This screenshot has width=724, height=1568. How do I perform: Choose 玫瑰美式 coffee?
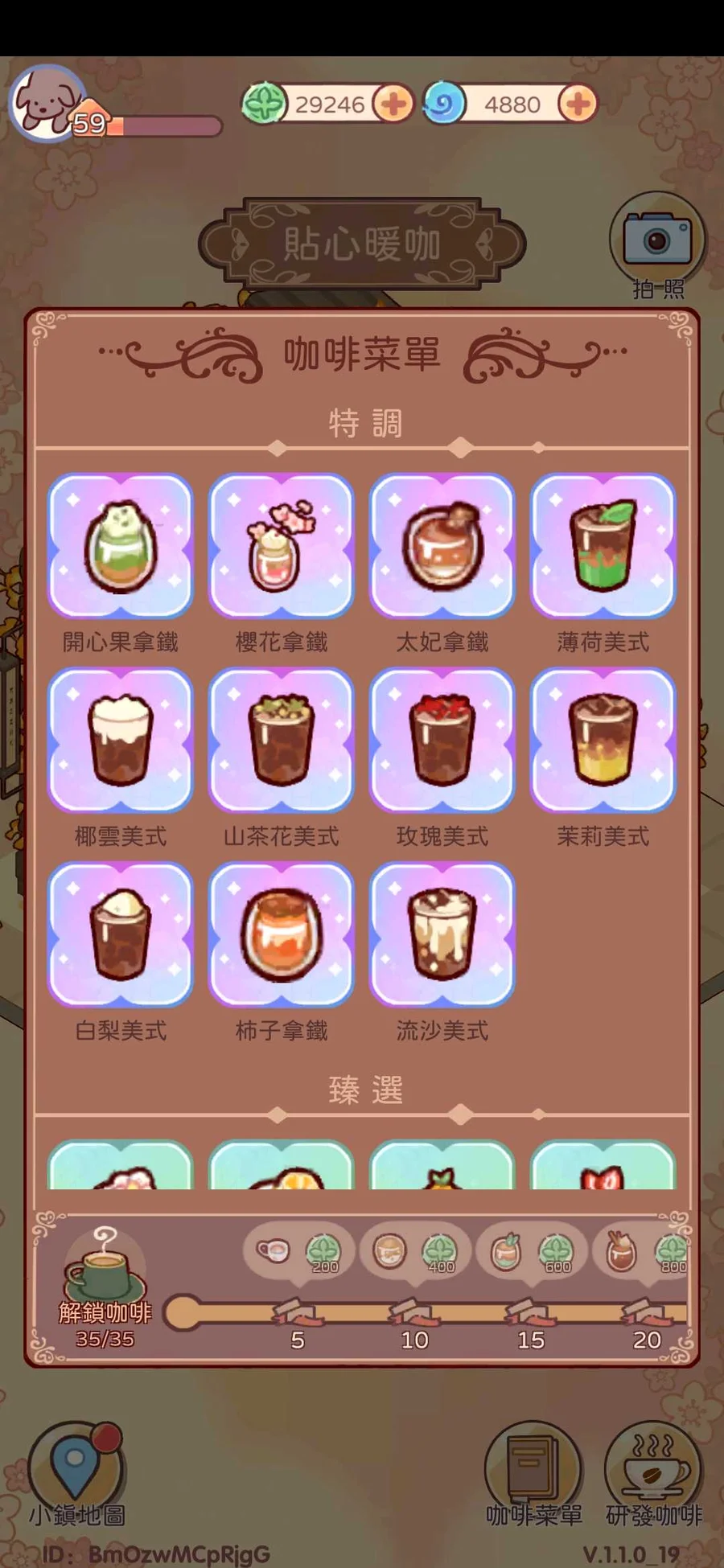tap(442, 741)
